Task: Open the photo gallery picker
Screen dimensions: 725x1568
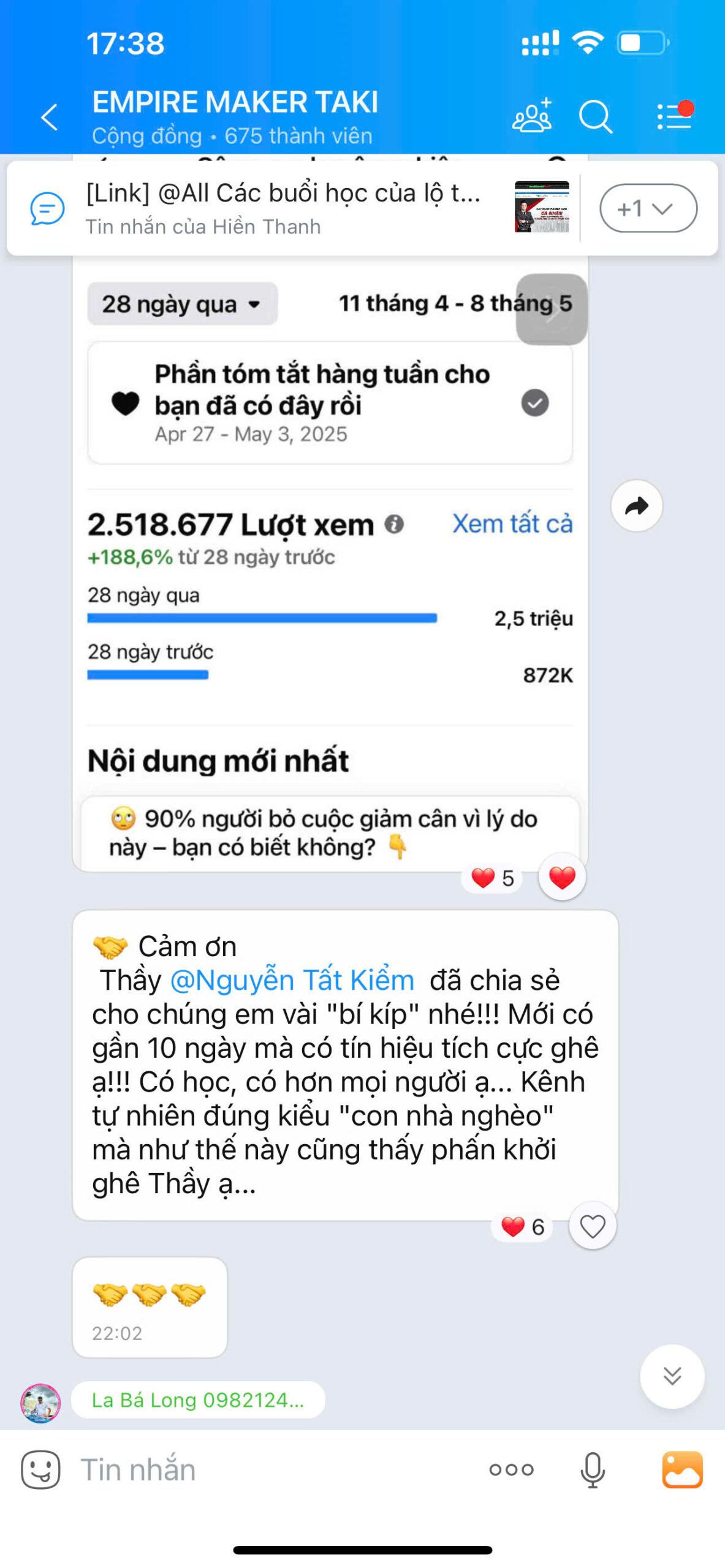Action: (682, 1469)
